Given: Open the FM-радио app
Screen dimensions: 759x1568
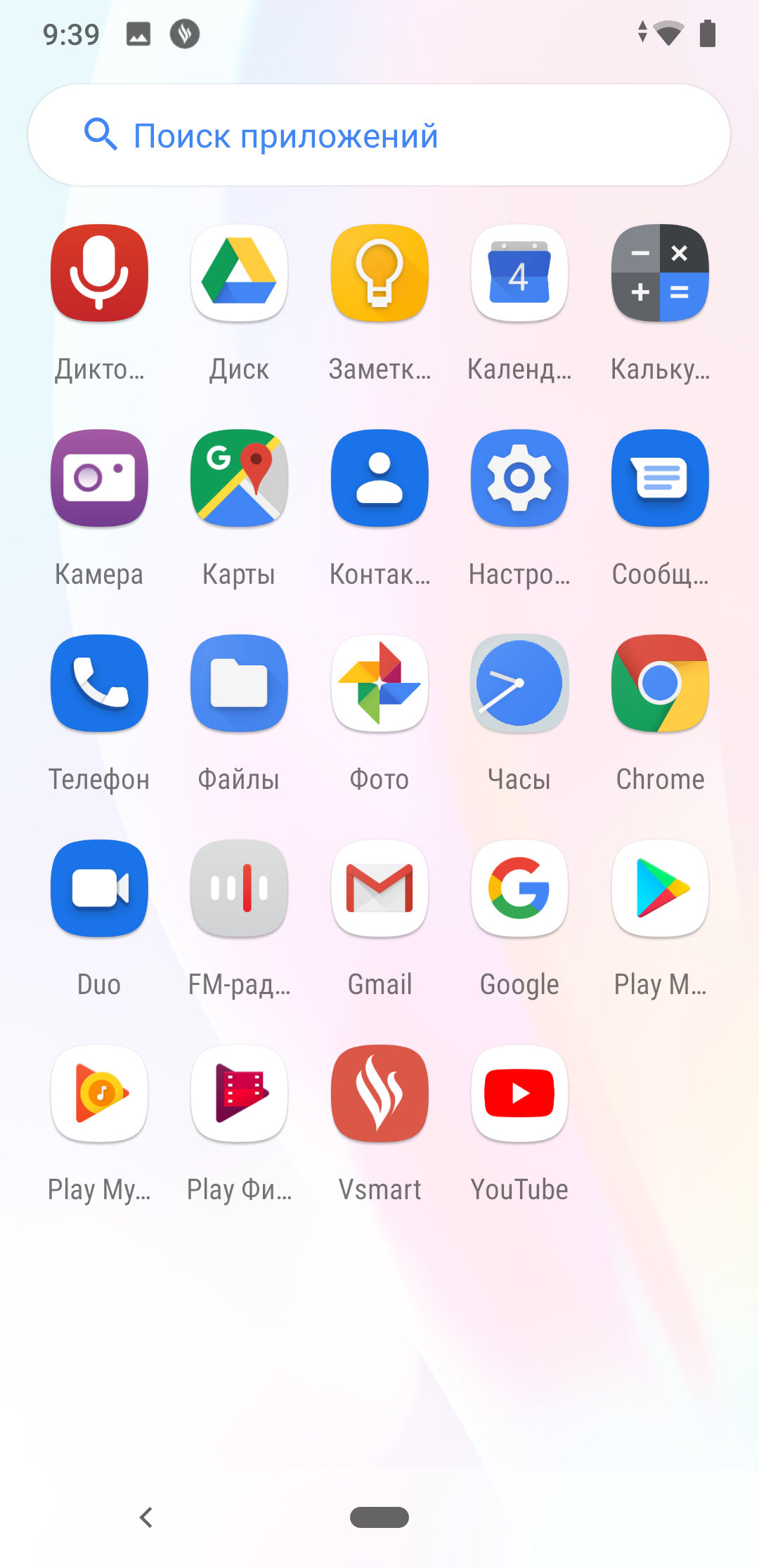Looking at the screenshot, I should 239,889.
